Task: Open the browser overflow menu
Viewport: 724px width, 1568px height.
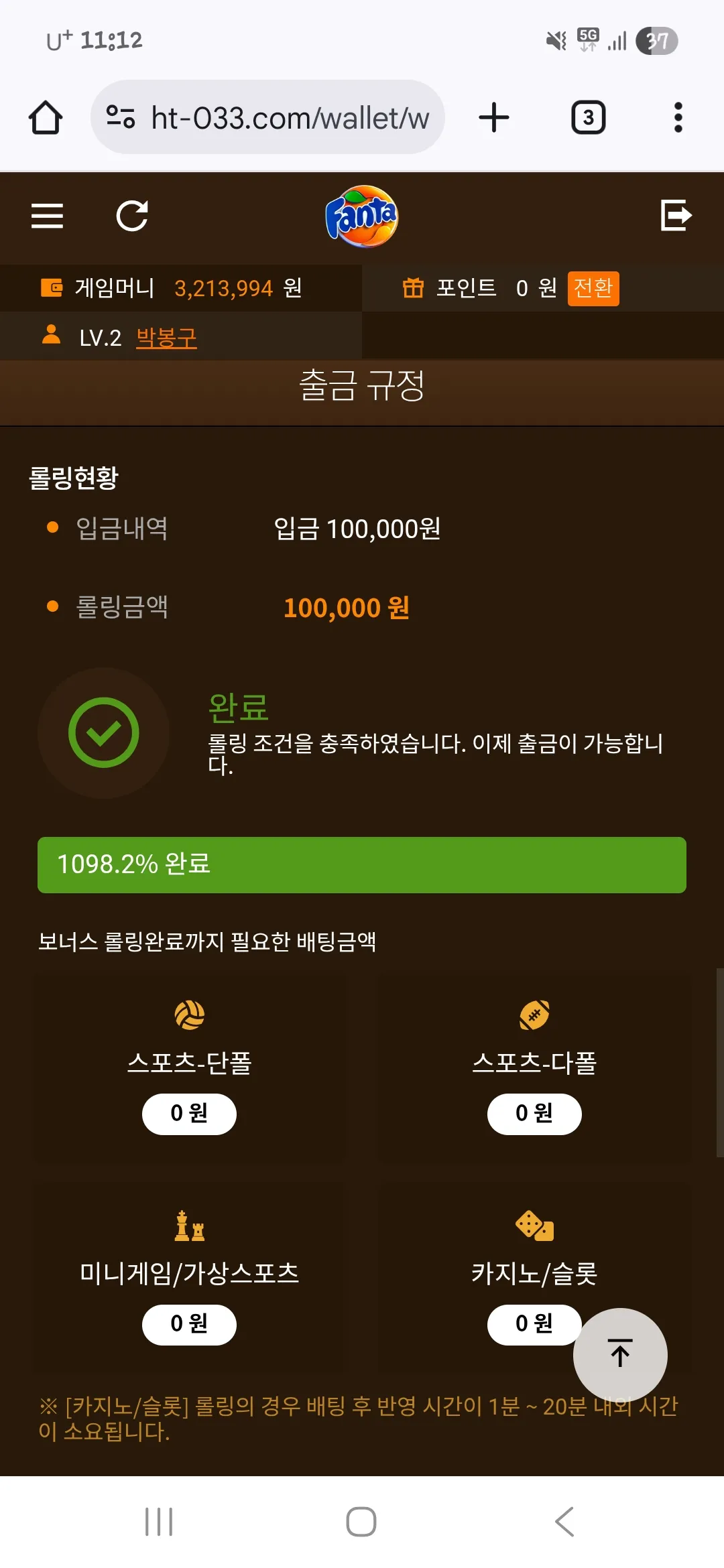Action: tap(678, 118)
